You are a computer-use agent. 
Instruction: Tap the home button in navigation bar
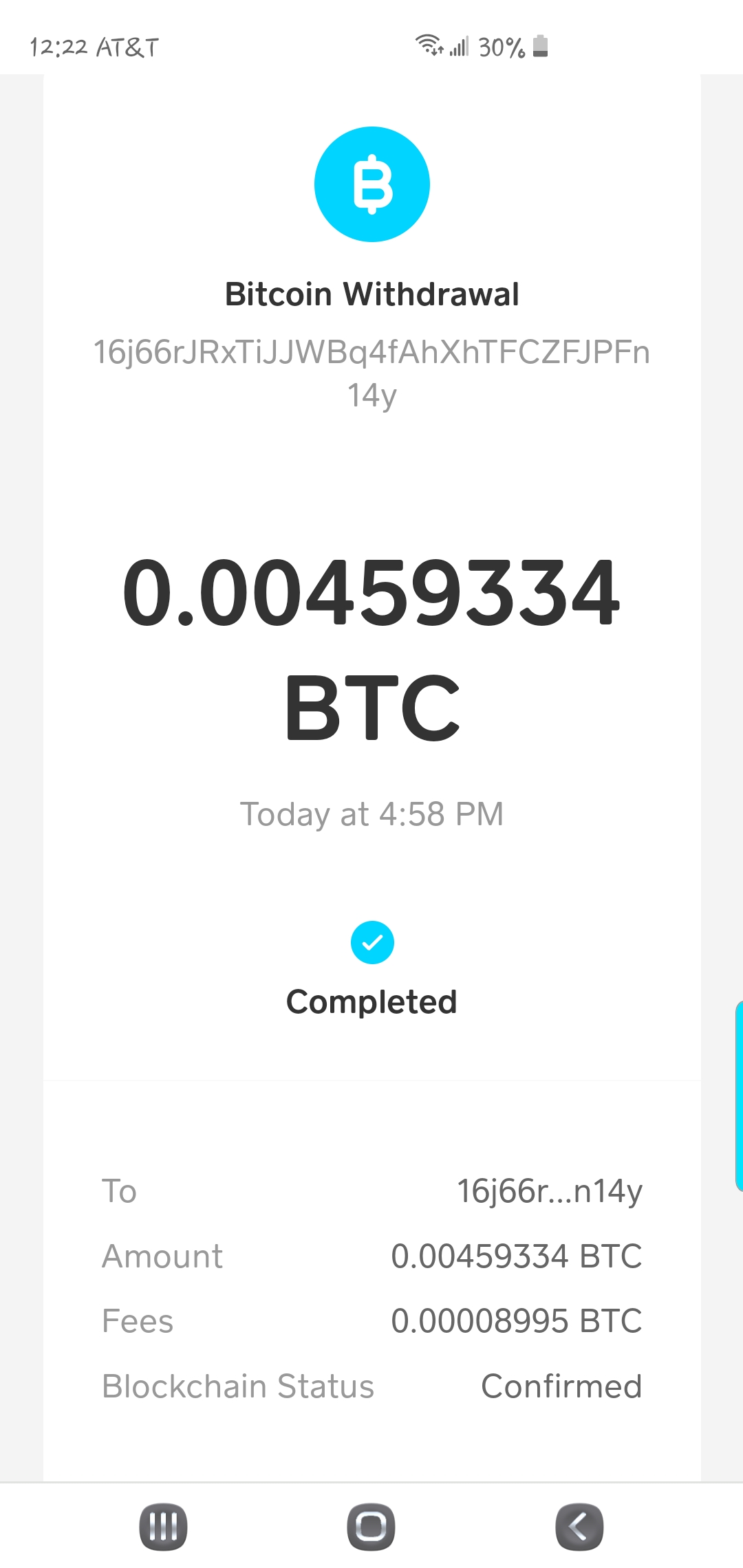[371, 1527]
